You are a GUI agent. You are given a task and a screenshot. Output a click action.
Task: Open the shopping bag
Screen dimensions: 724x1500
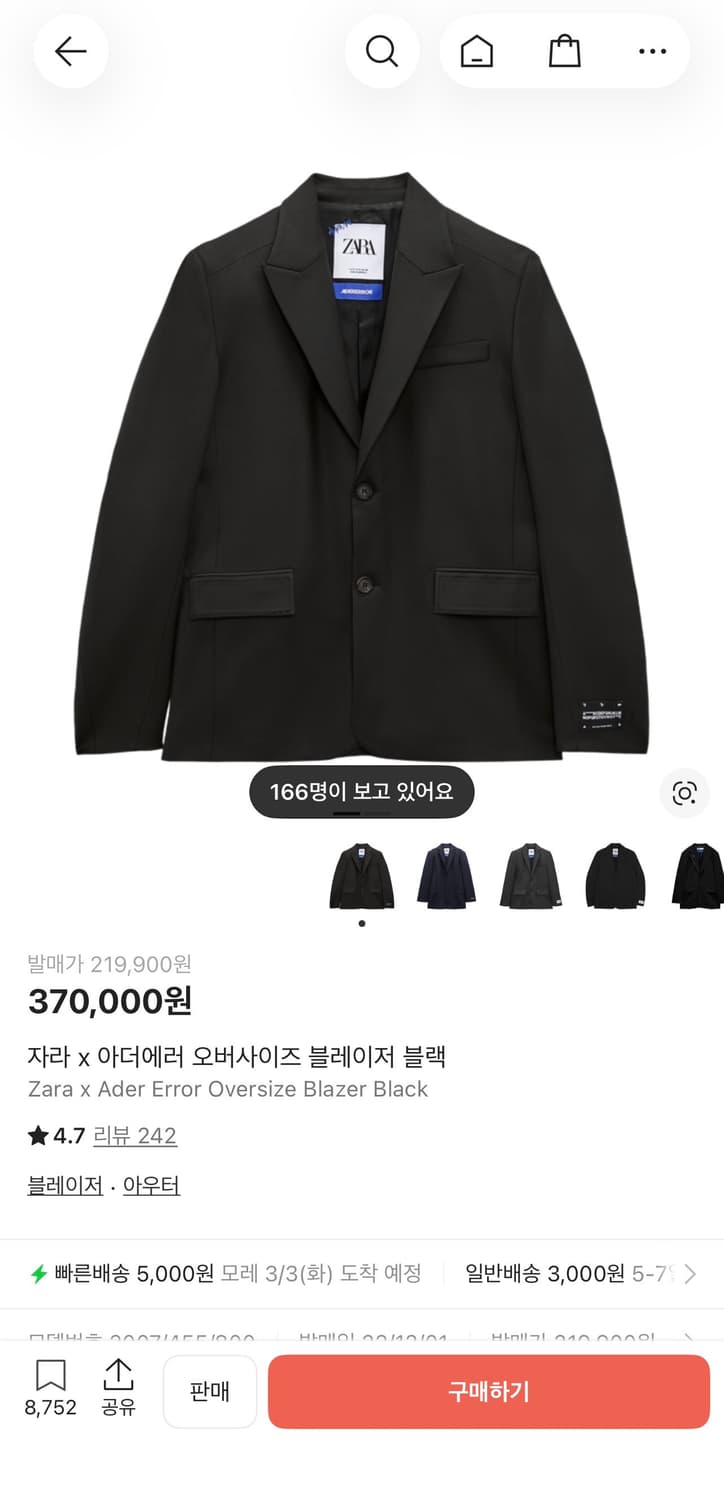(565, 51)
